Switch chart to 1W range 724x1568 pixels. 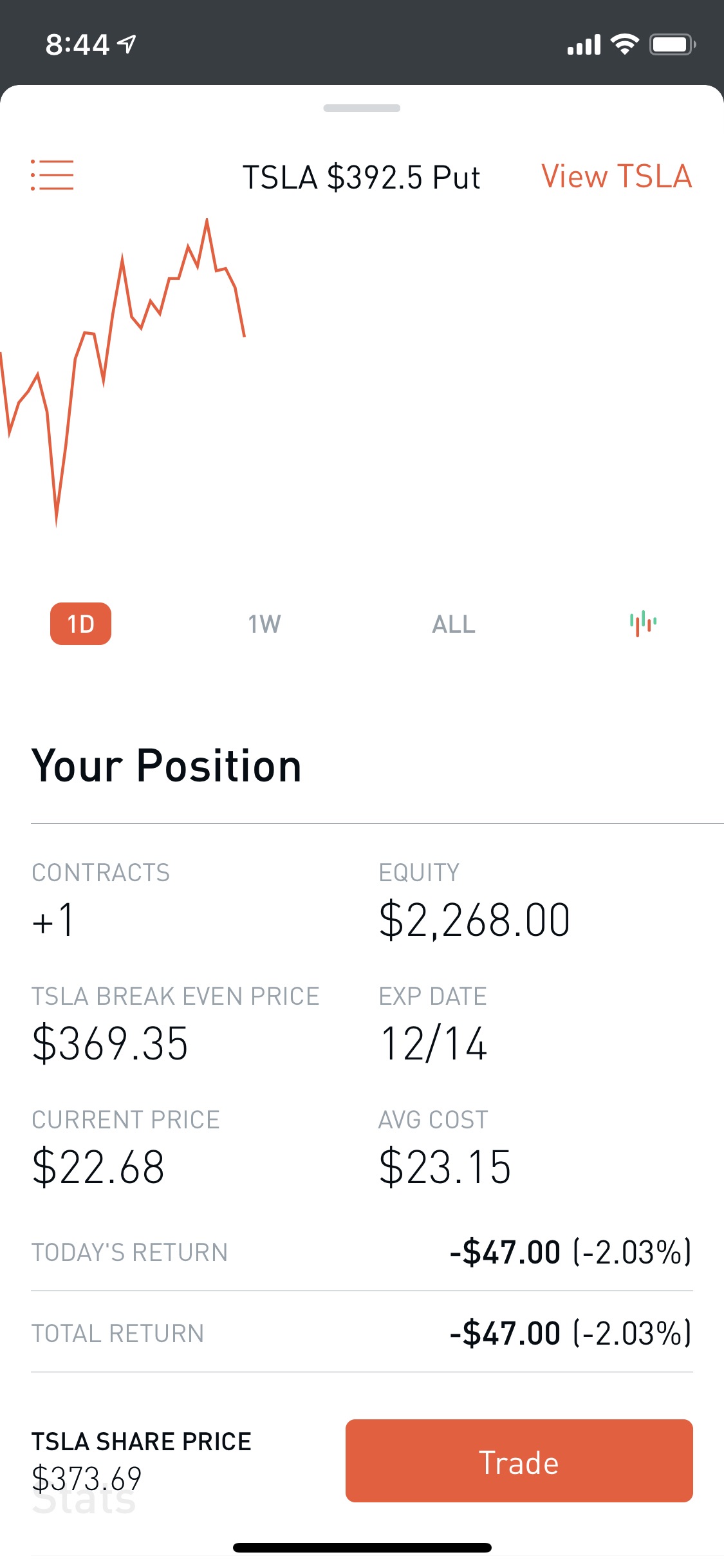click(x=265, y=624)
